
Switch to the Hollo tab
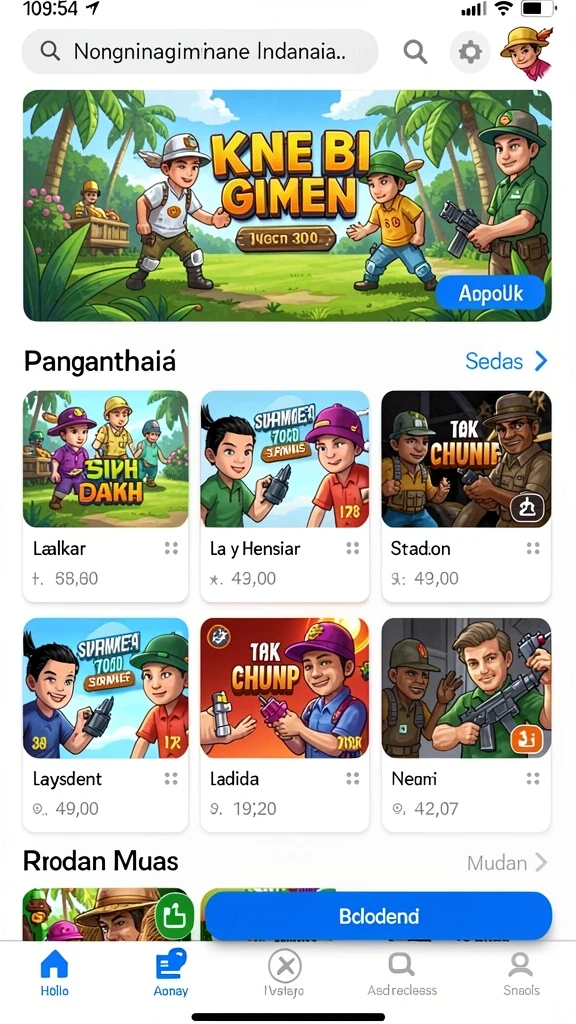54,973
